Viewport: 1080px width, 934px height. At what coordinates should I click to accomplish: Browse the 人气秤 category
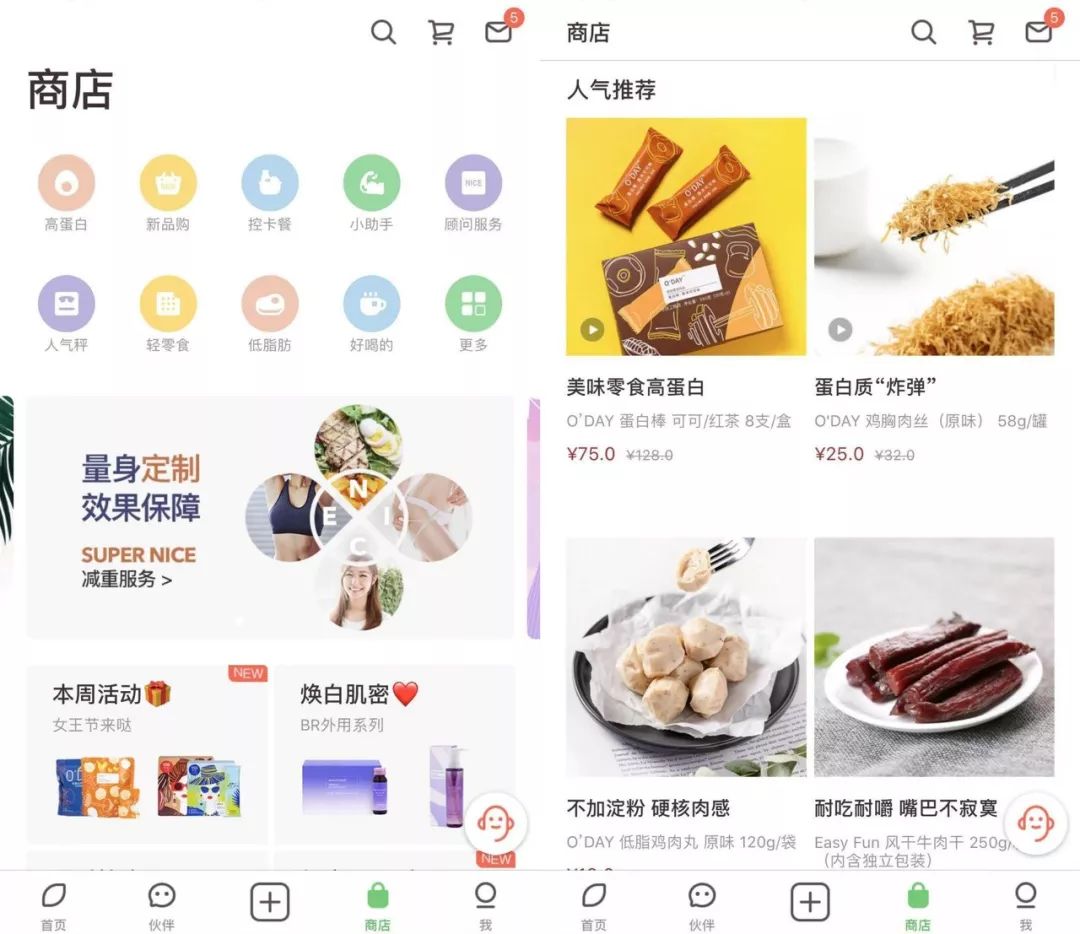(x=66, y=304)
